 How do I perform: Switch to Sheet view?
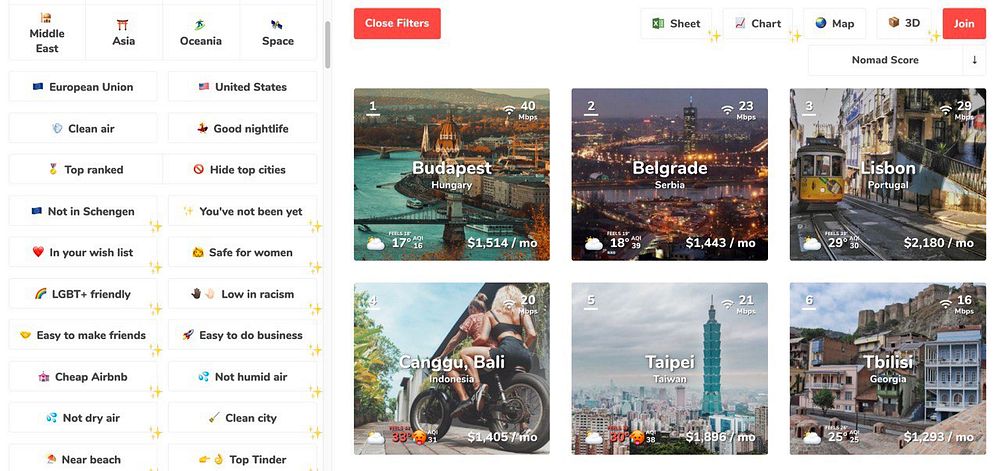click(x=676, y=23)
